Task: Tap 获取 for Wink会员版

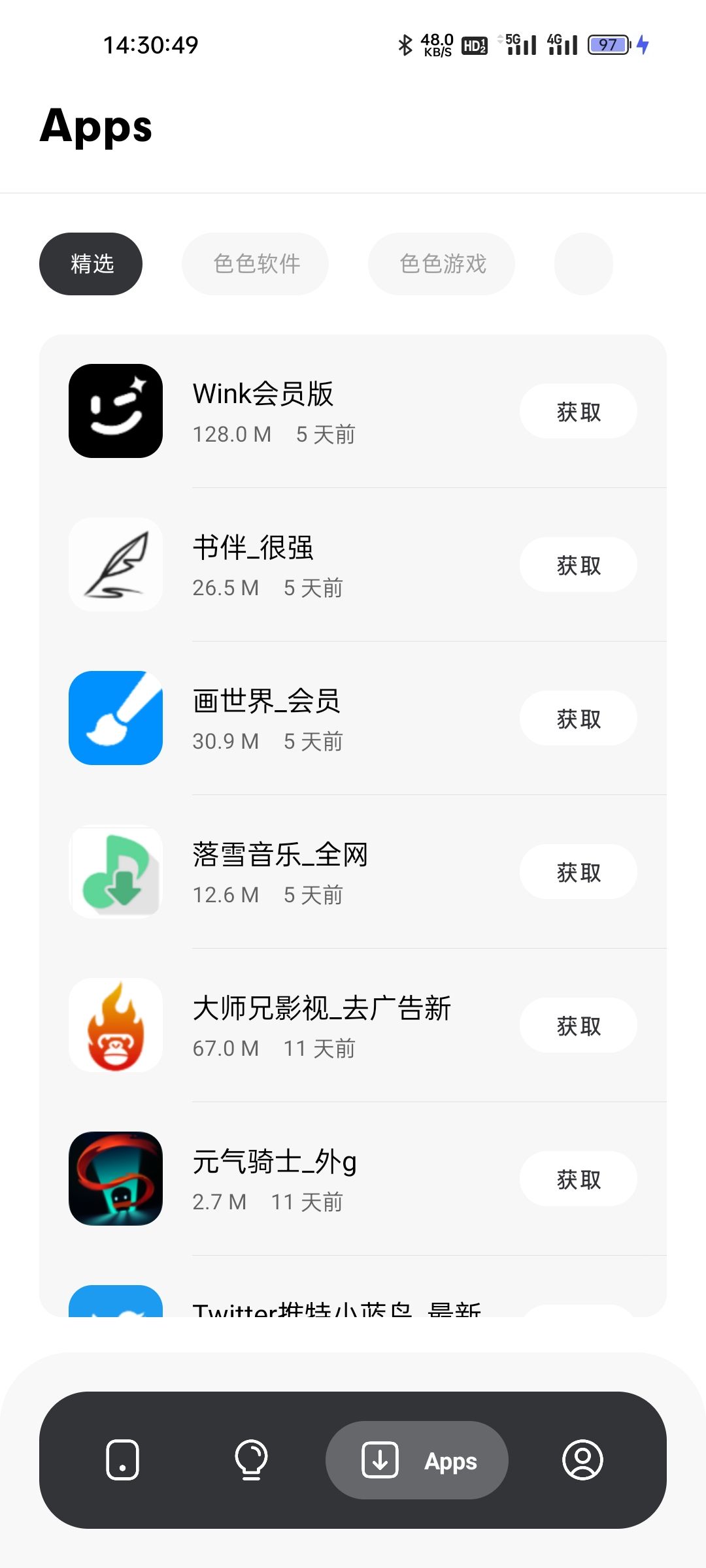Action: tap(578, 412)
